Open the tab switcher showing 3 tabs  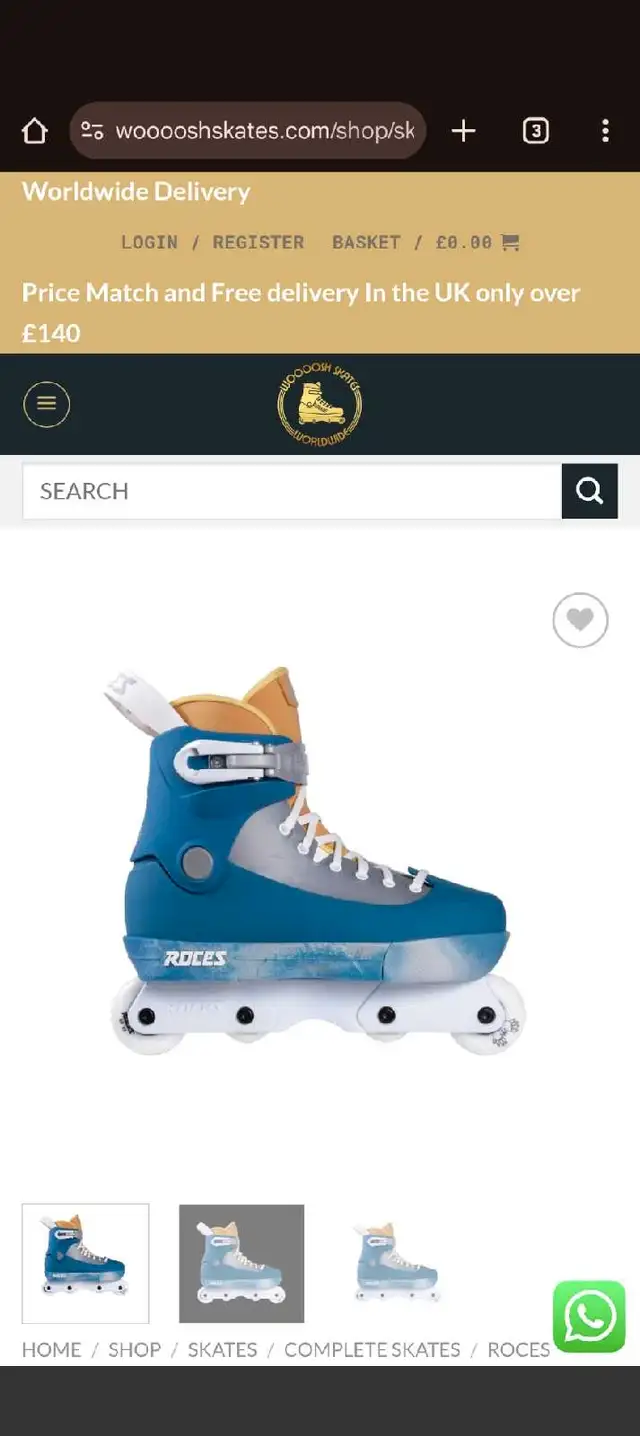pyautogui.click(x=536, y=131)
